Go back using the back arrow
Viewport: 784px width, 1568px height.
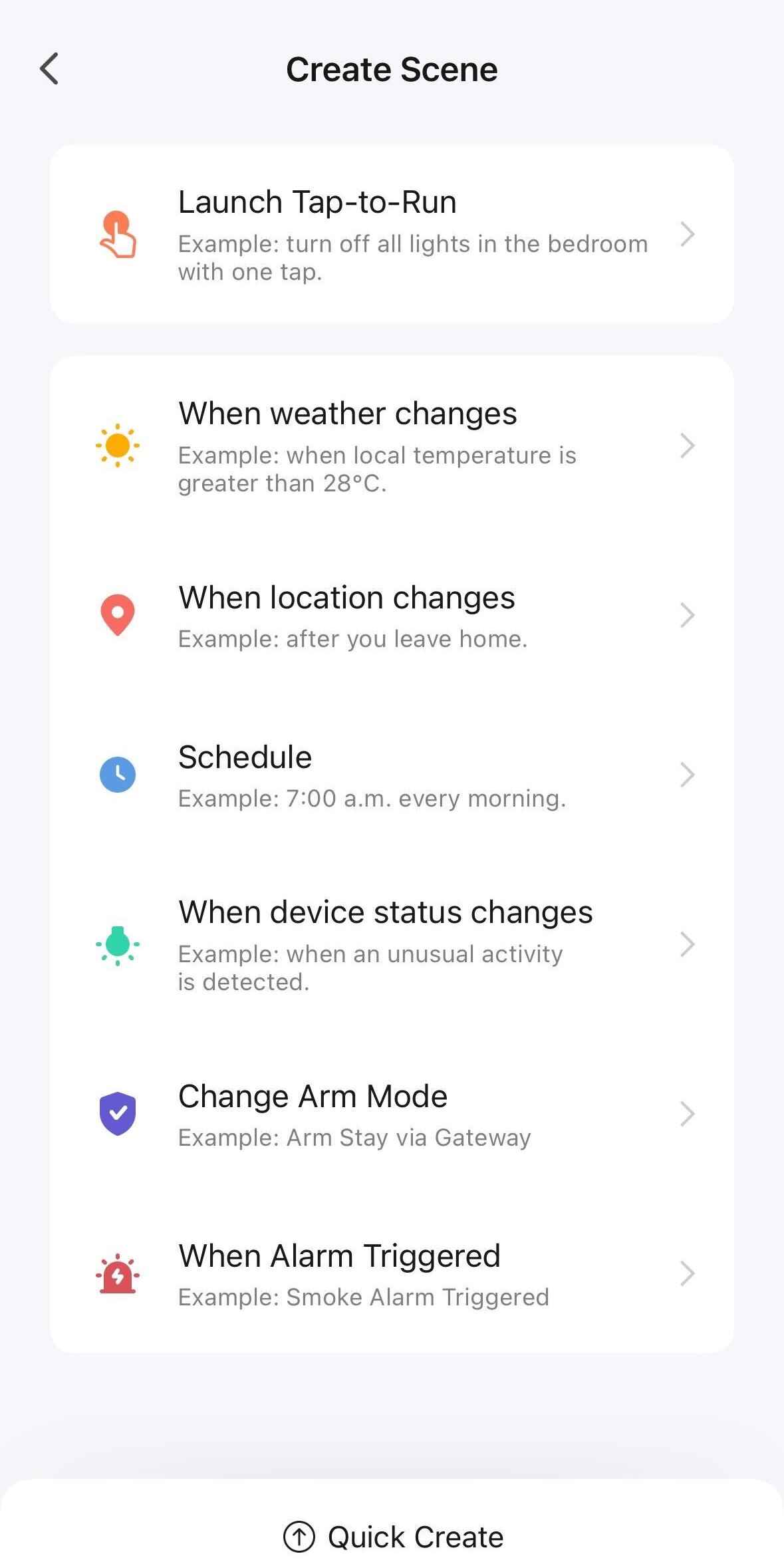pos(49,68)
